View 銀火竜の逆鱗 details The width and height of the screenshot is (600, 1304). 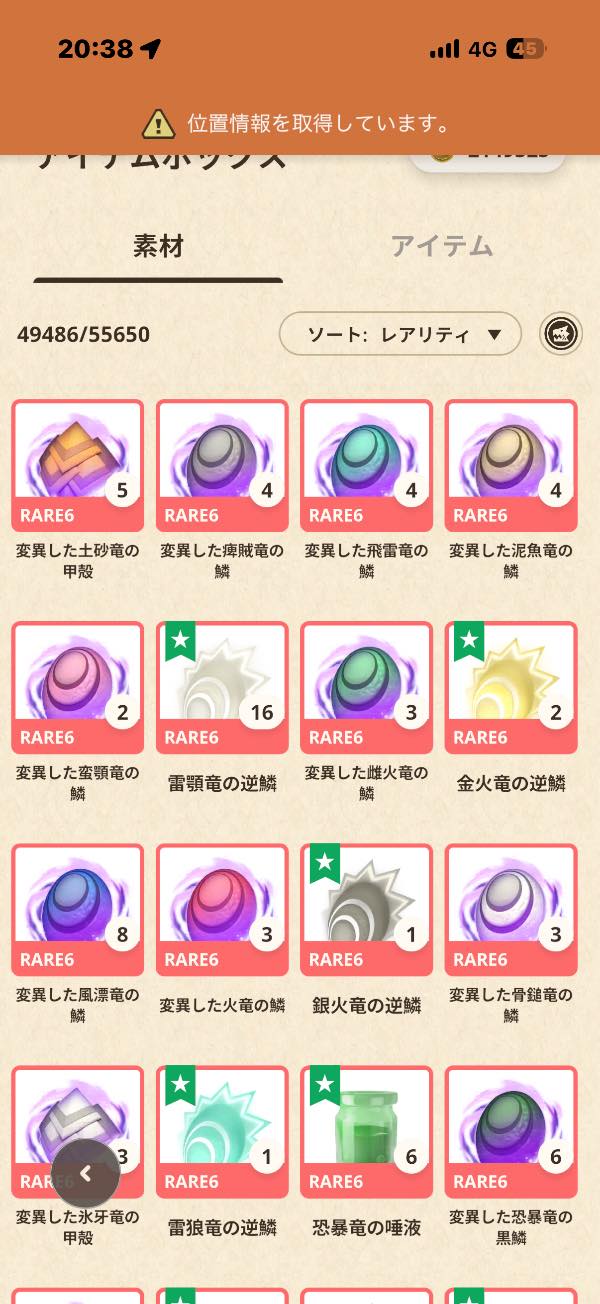pos(366,909)
